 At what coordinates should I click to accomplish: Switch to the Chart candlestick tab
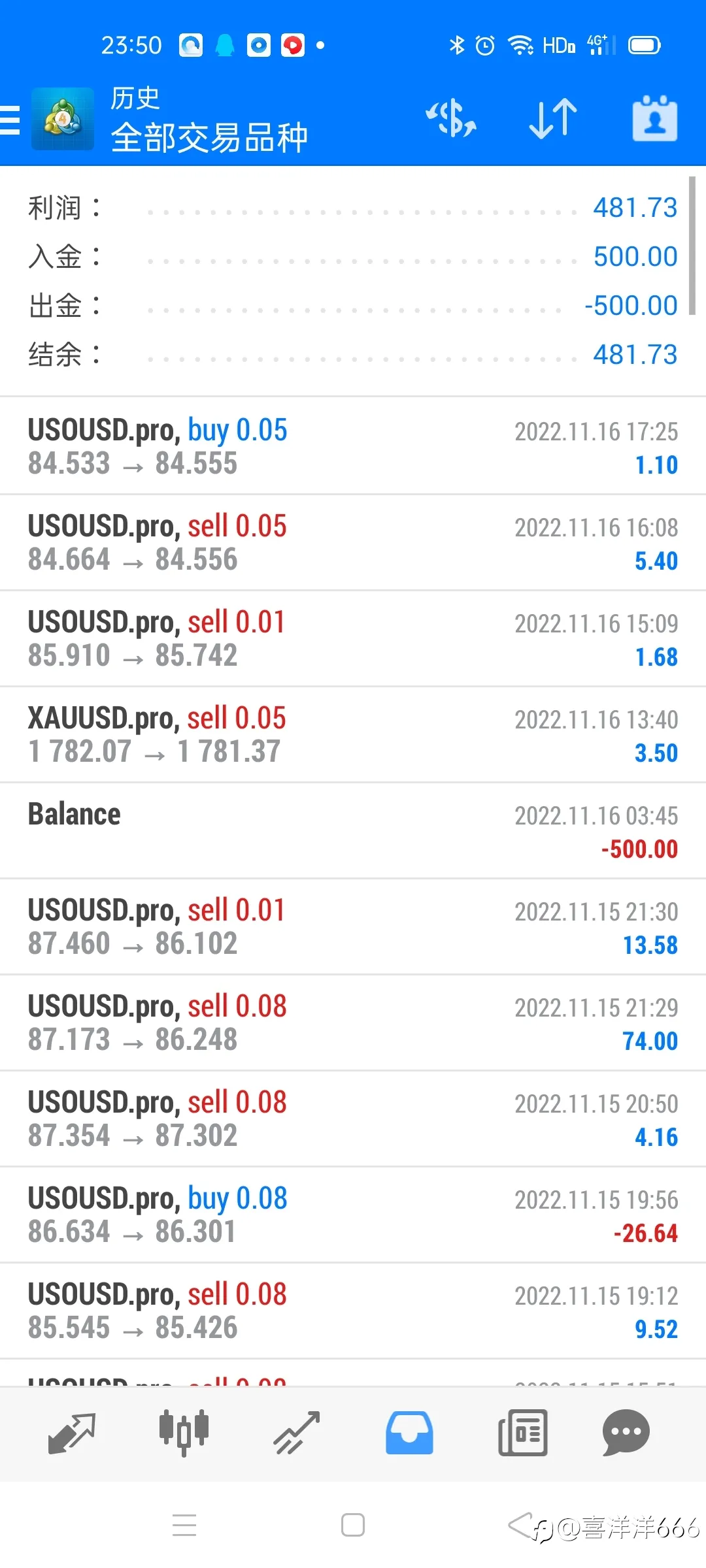click(184, 1433)
